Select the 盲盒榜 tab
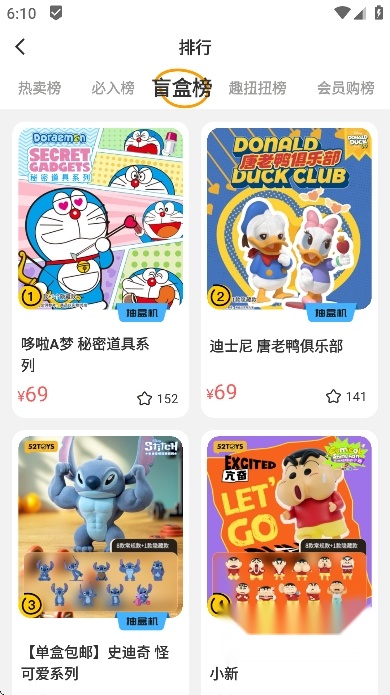390x695 pixels. [x=182, y=88]
